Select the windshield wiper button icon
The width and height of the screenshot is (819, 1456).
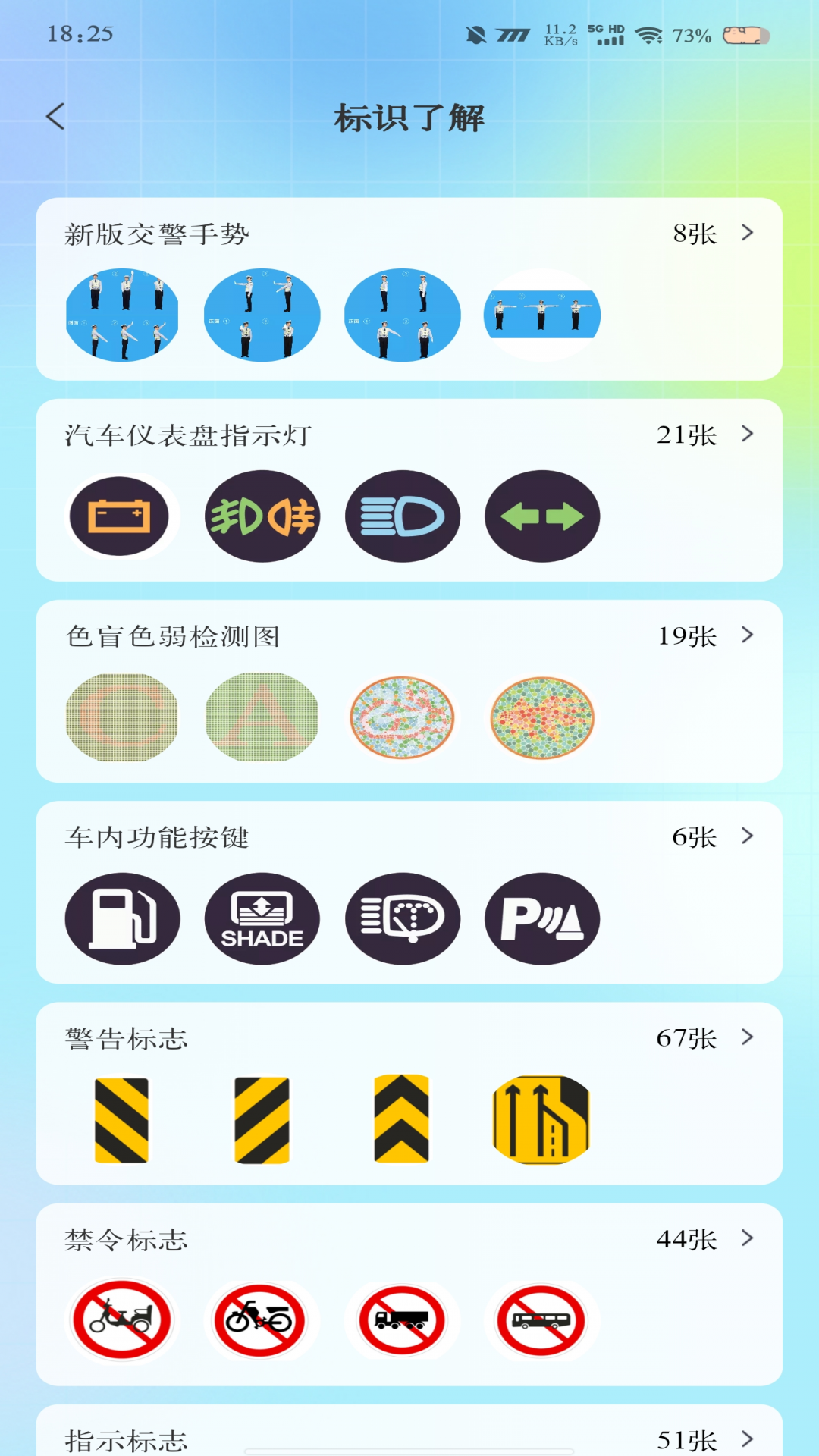click(x=402, y=918)
